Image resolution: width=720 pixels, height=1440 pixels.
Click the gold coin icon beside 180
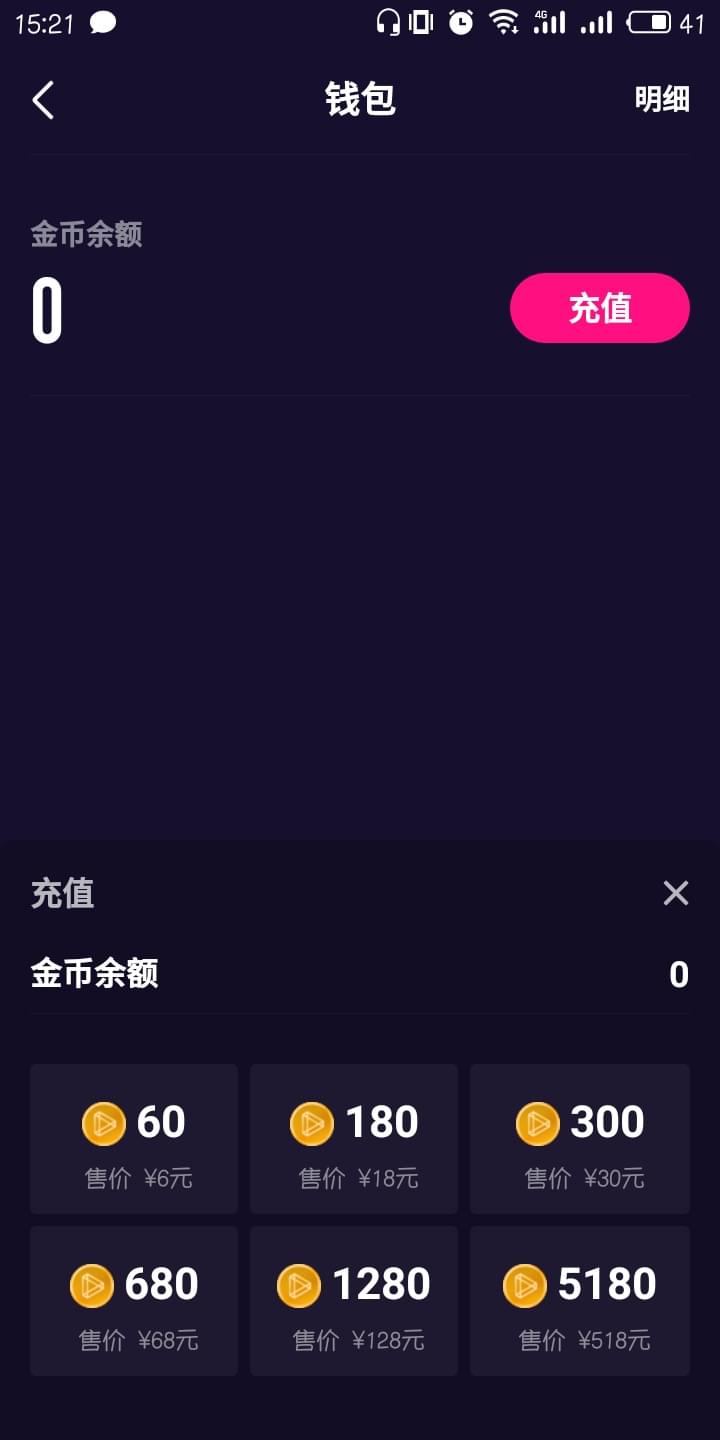(311, 1123)
